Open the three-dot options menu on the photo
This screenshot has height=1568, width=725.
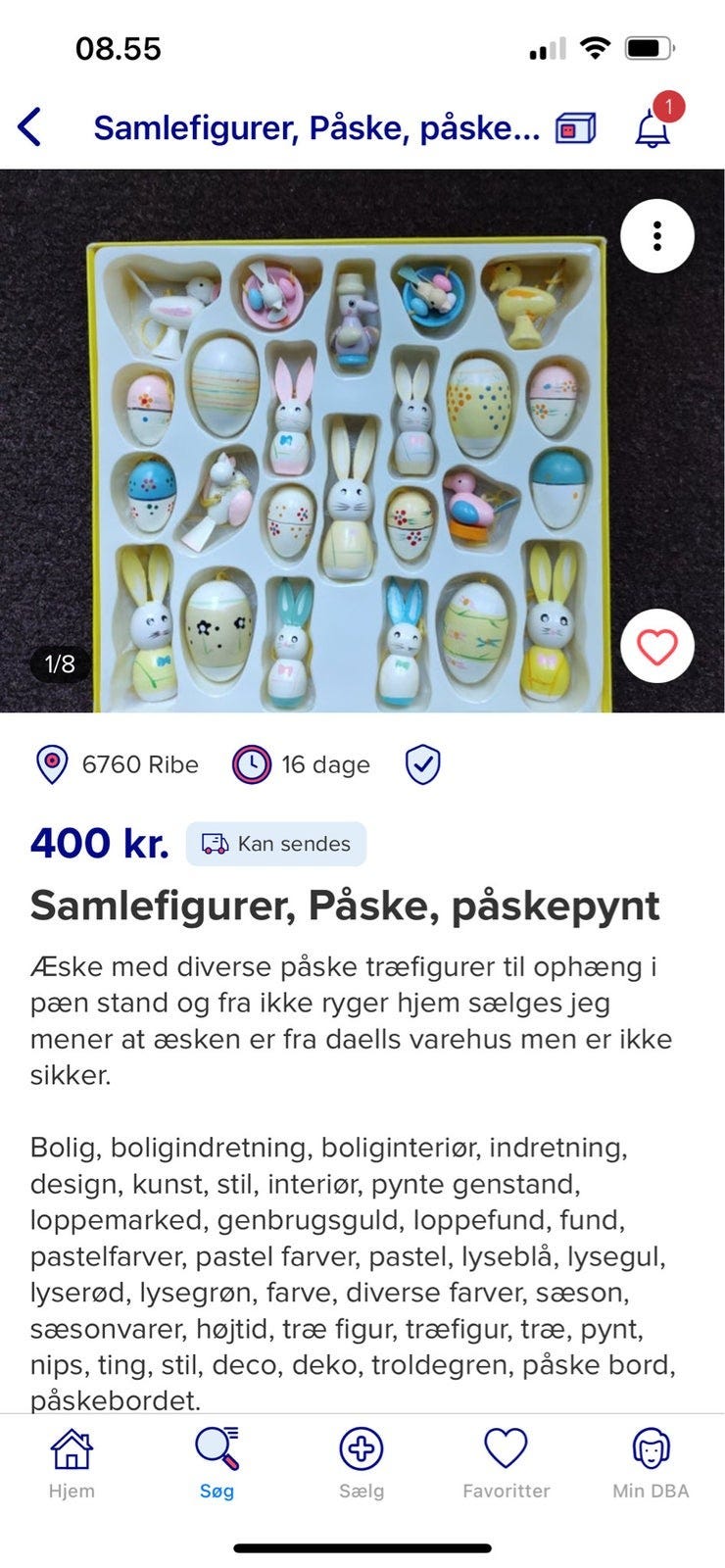tap(656, 236)
